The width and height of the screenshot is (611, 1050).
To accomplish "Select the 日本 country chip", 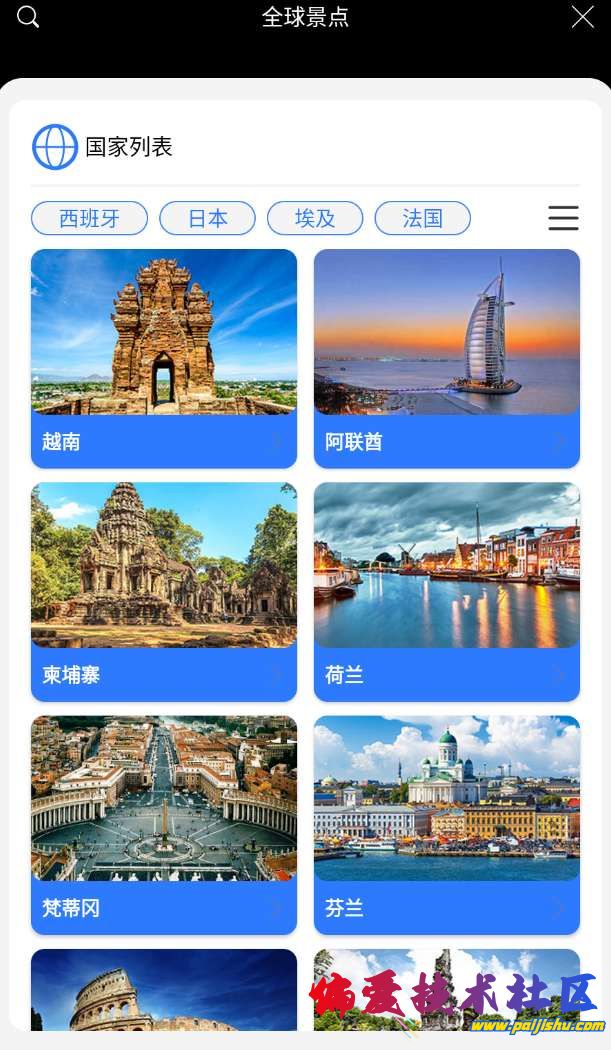I will (207, 218).
